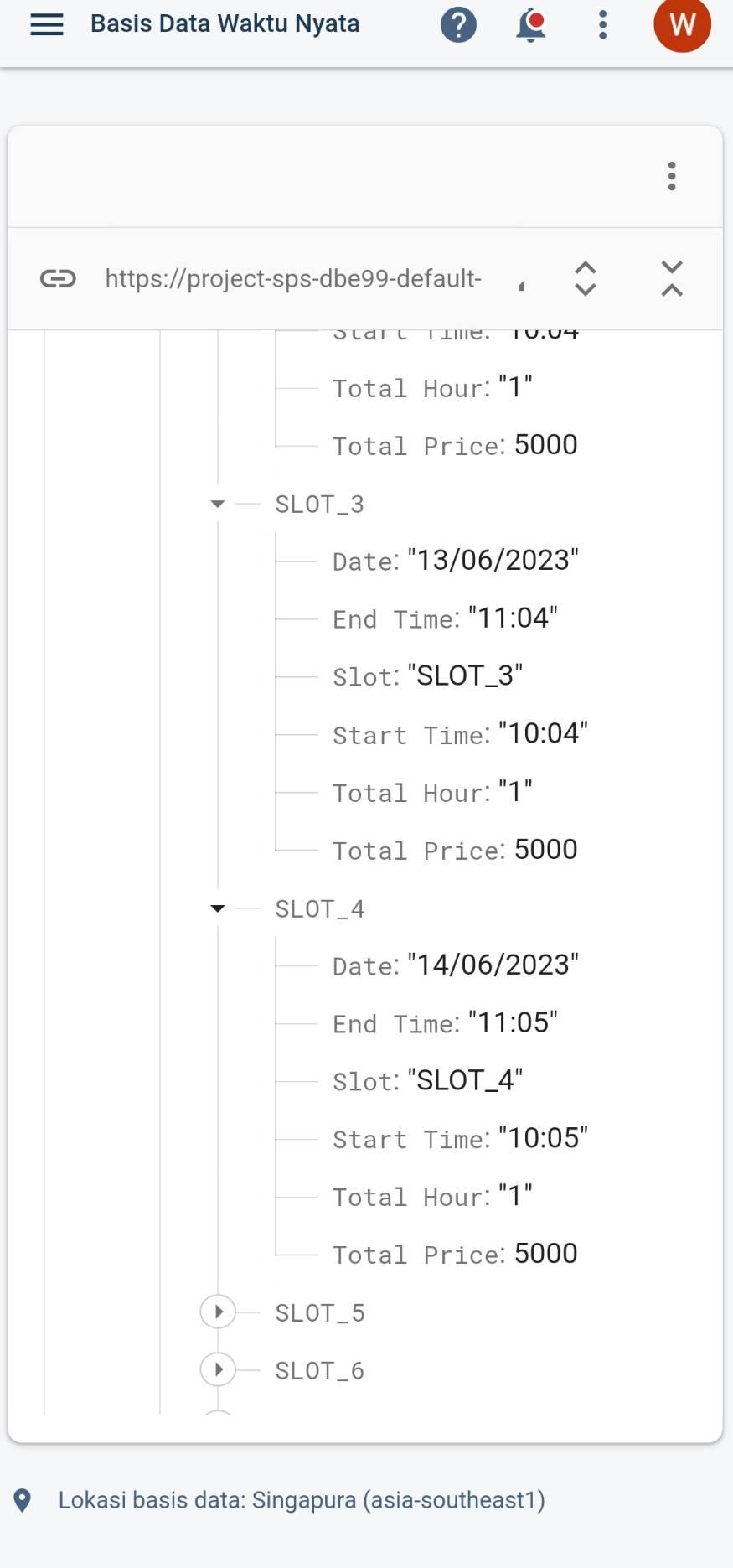Select SLOT_3 Date value 13/06/2023
The height and width of the screenshot is (1568, 733).
tap(493, 560)
